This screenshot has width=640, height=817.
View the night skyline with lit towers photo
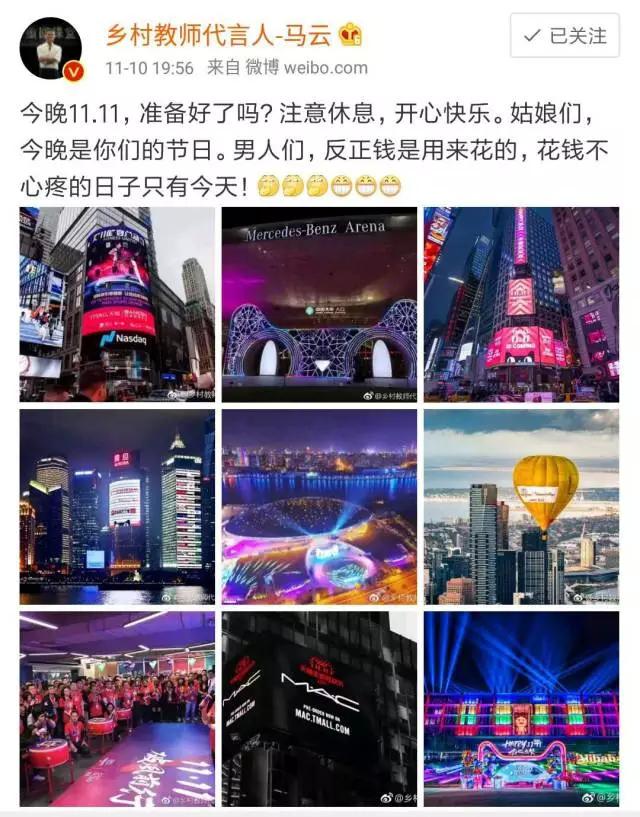[117, 506]
